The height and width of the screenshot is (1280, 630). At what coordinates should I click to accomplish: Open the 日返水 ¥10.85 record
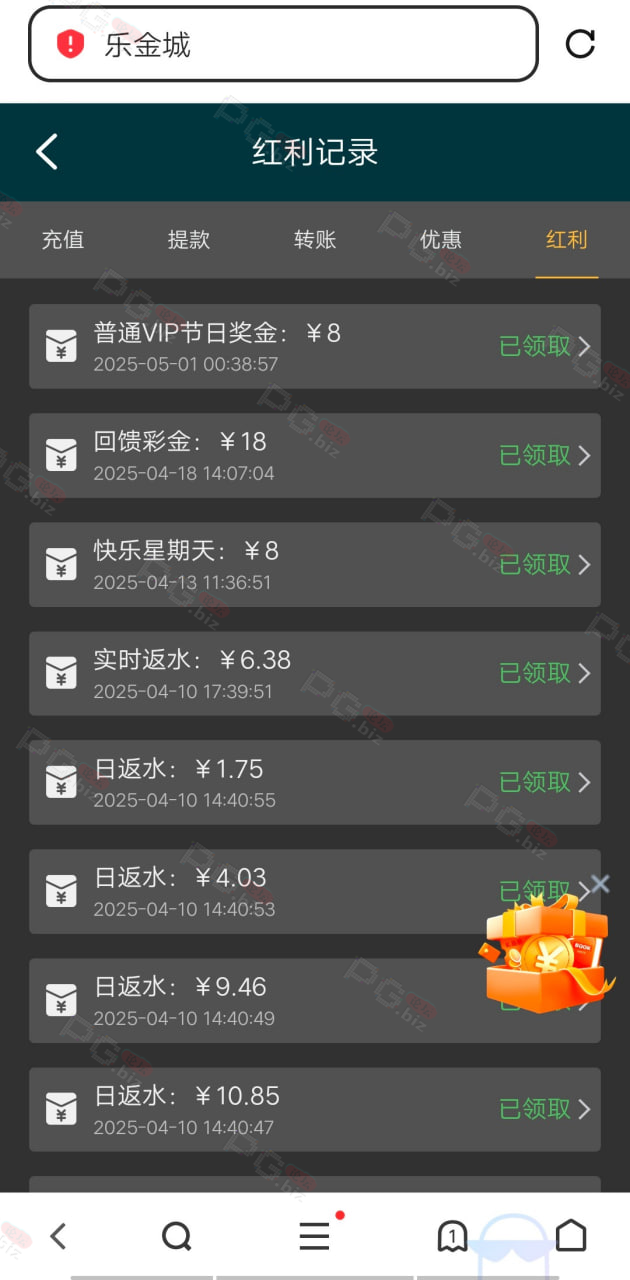point(315,1109)
